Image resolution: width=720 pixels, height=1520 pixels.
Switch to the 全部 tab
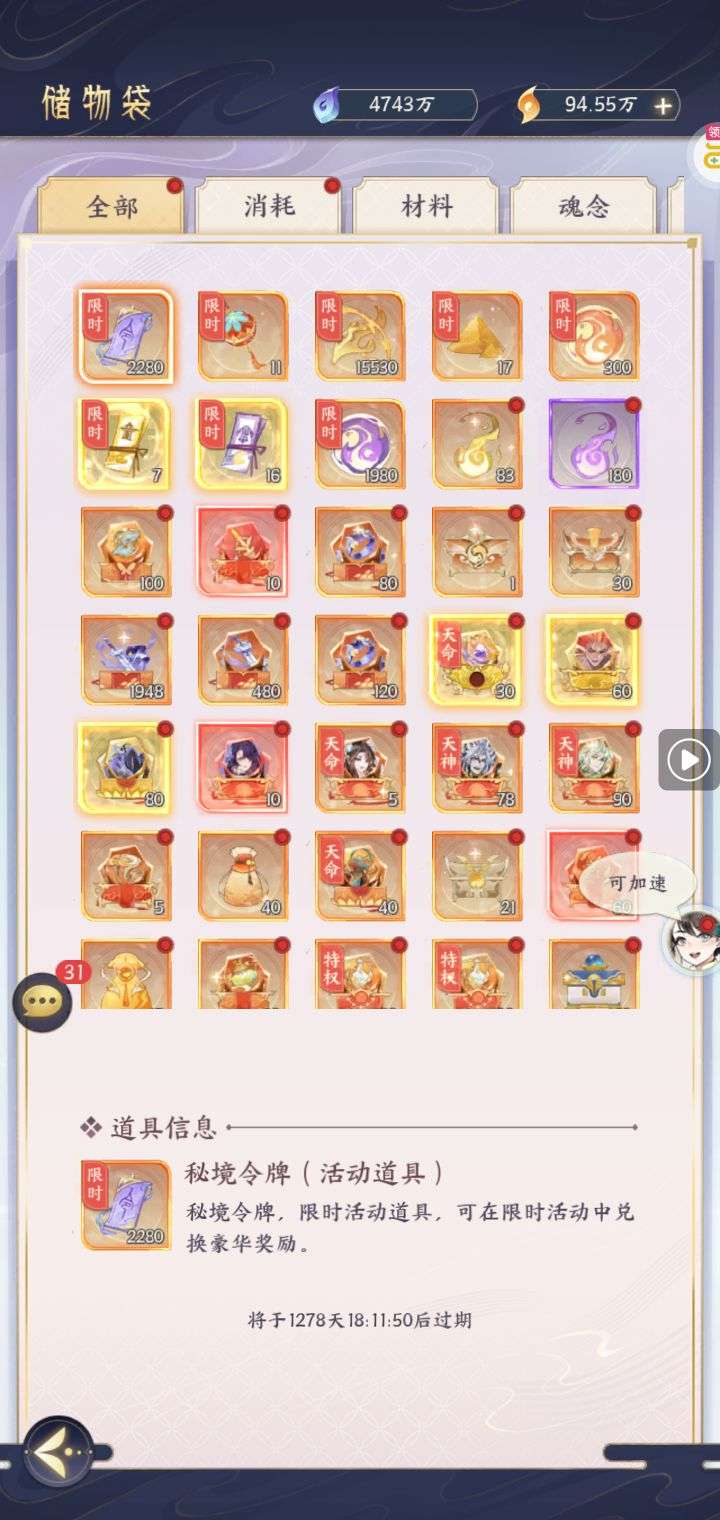[x=111, y=207]
